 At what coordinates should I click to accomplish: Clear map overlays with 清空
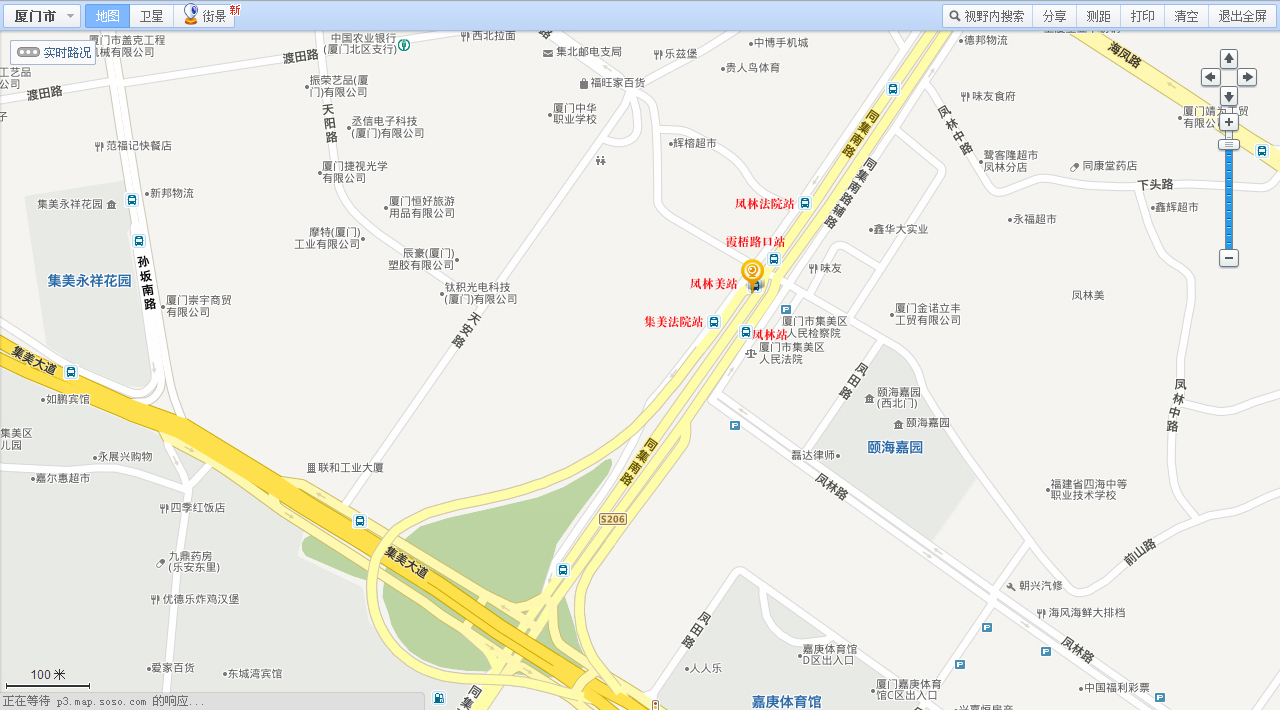[x=1186, y=16]
